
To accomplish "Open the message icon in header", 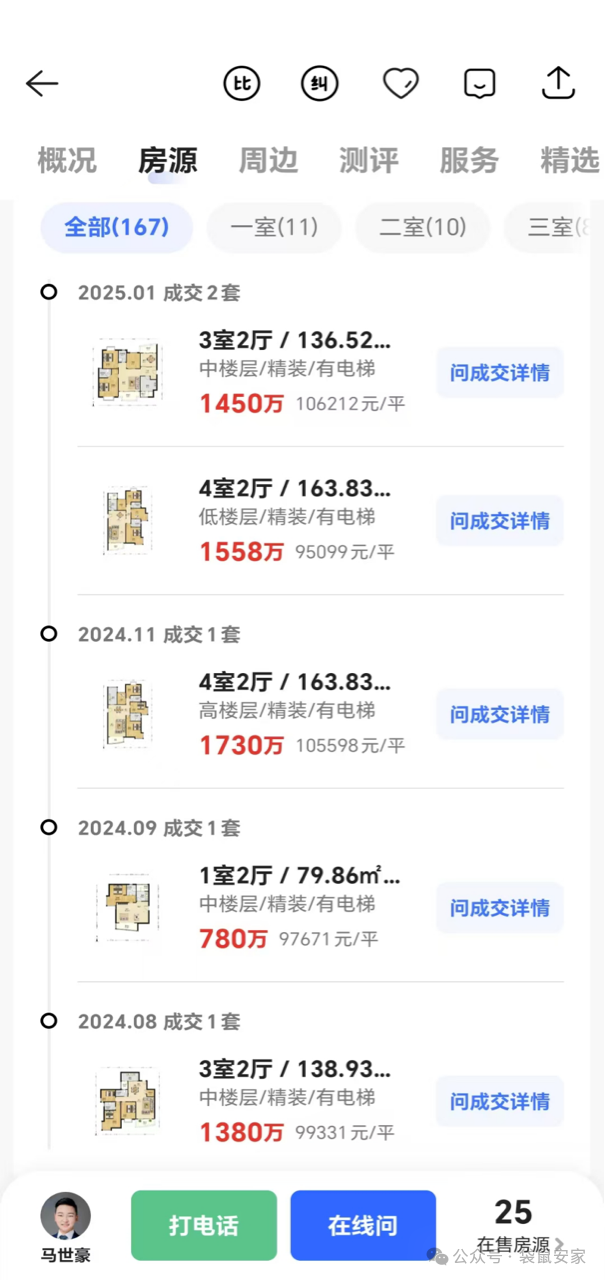I will pyautogui.click(x=480, y=84).
